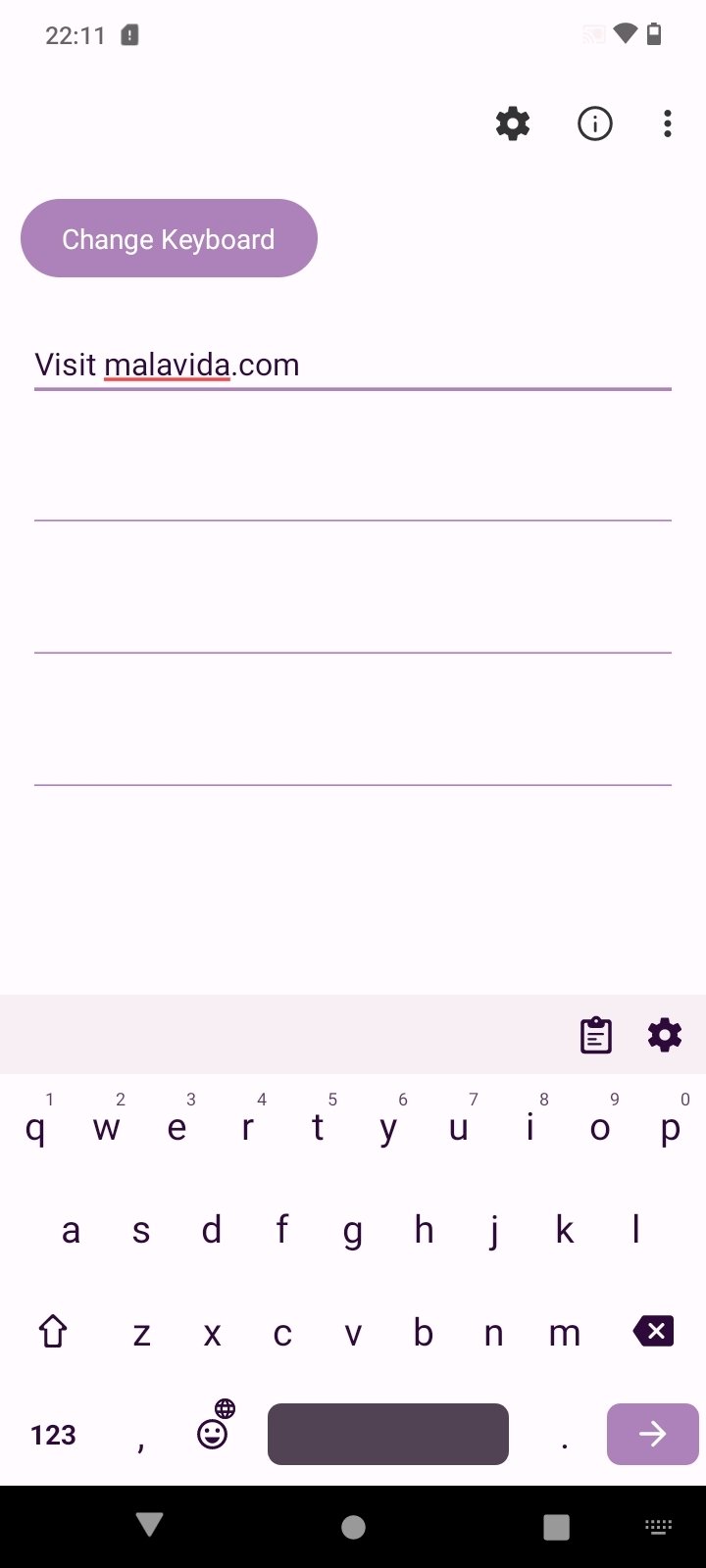The width and height of the screenshot is (706, 1568).
Task: Tap the space bar
Action: pos(388,1434)
